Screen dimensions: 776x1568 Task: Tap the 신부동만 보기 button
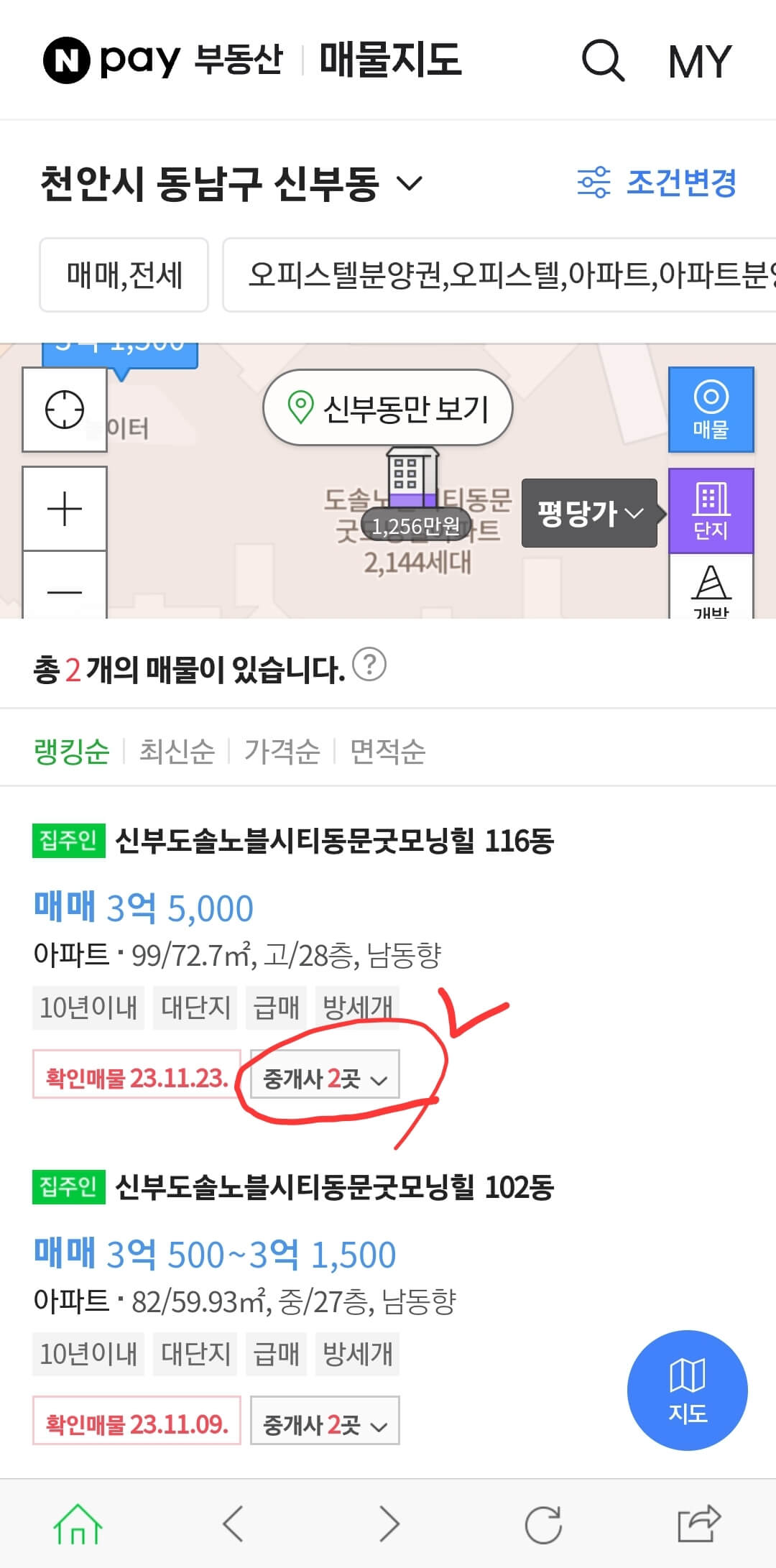tap(388, 407)
